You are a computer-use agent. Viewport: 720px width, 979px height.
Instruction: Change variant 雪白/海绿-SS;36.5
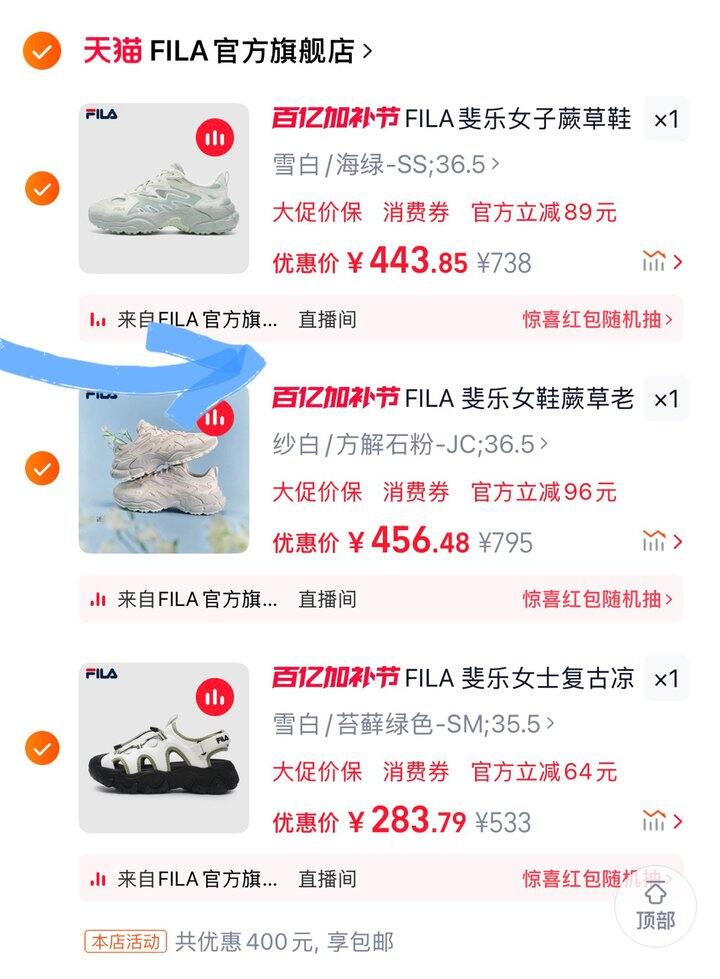coord(386,165)
